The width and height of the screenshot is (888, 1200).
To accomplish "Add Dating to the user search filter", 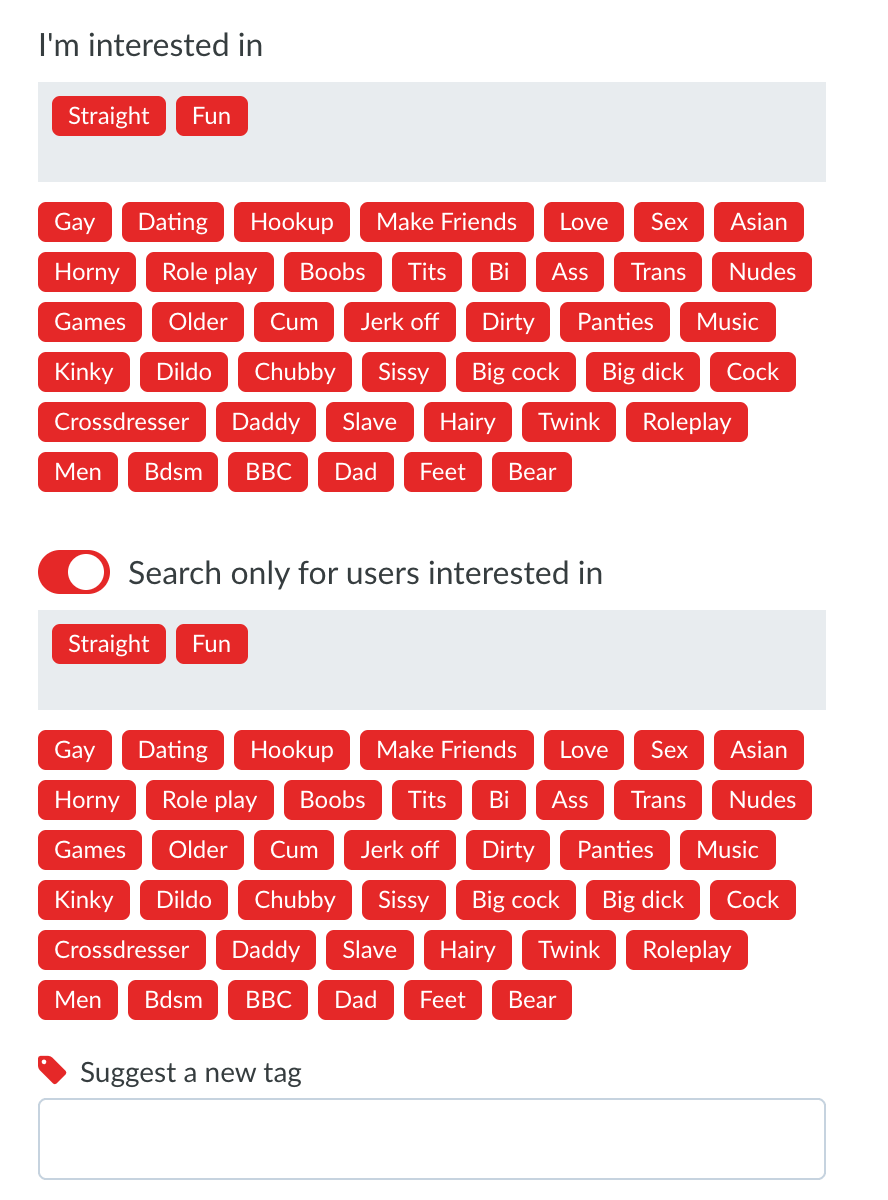I will pos(173,750).
